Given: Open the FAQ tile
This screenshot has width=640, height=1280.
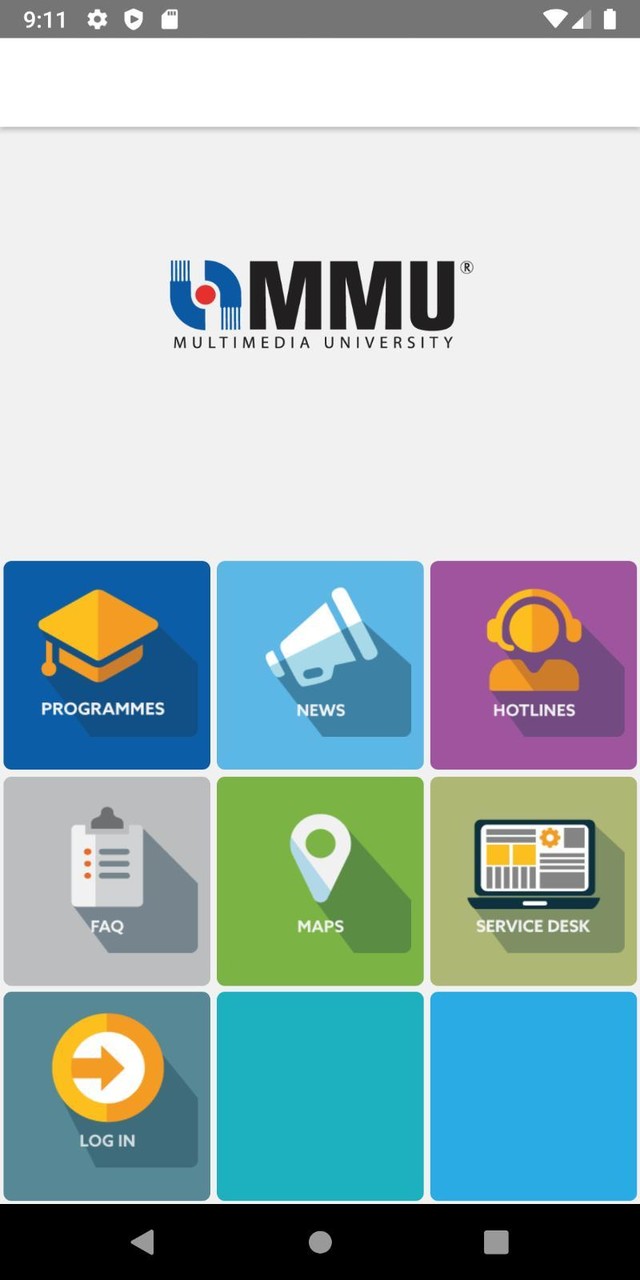Looking at the screenshot, I should pyautogui.click(x=107, y=881).
